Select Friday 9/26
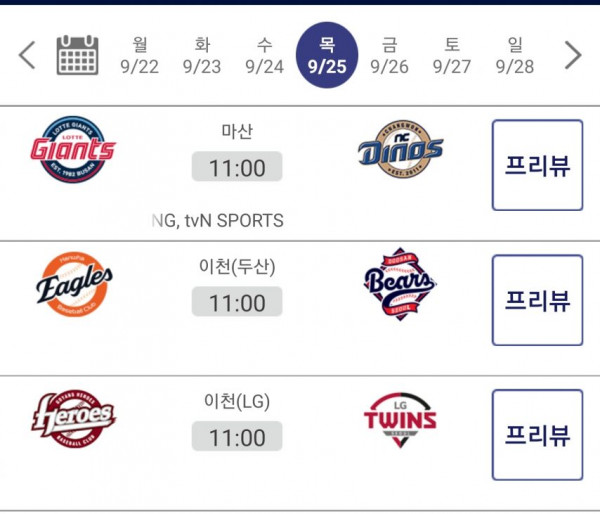600x514 pixels. [389, 55]
